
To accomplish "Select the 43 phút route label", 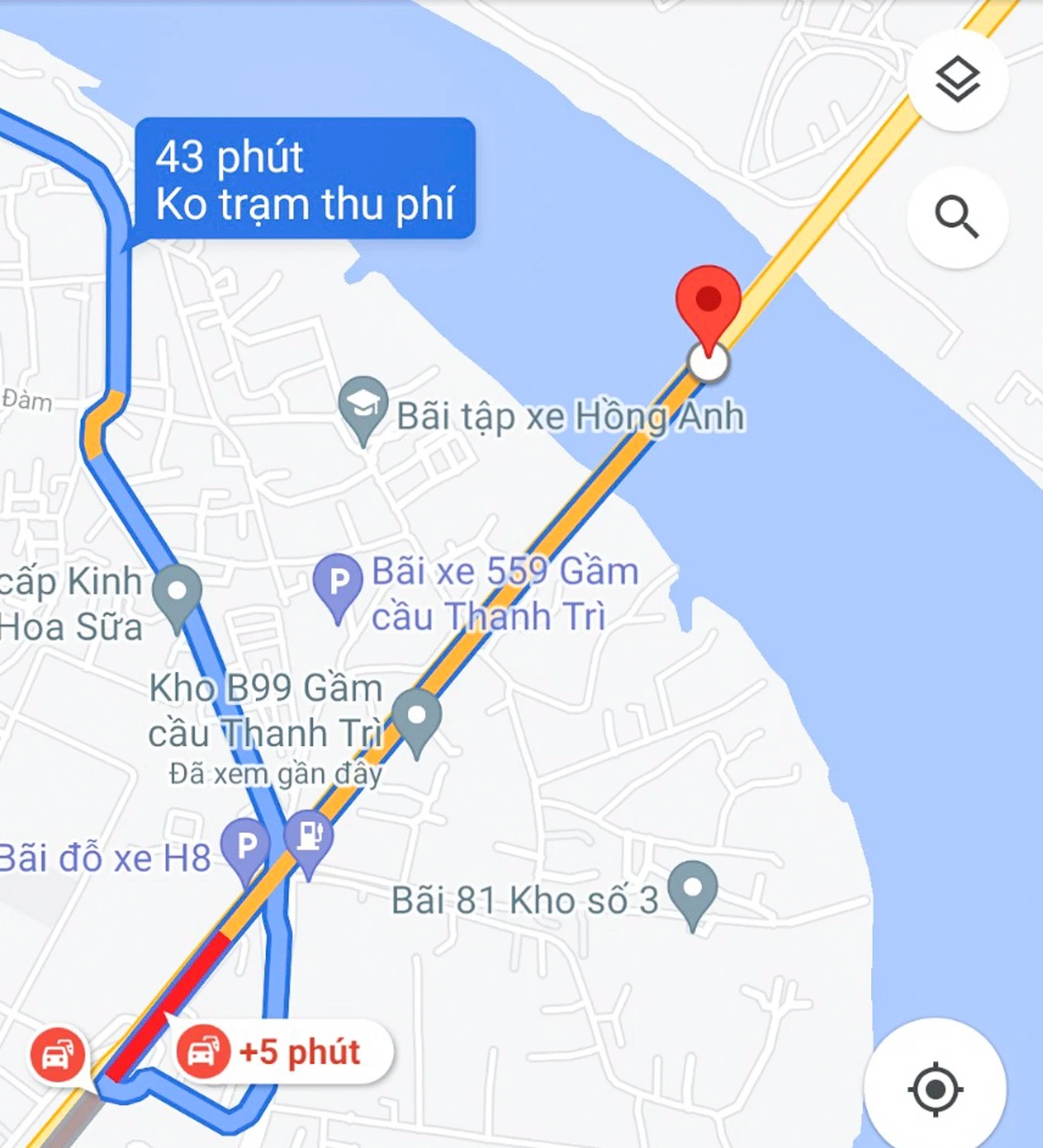I will 305,180.
